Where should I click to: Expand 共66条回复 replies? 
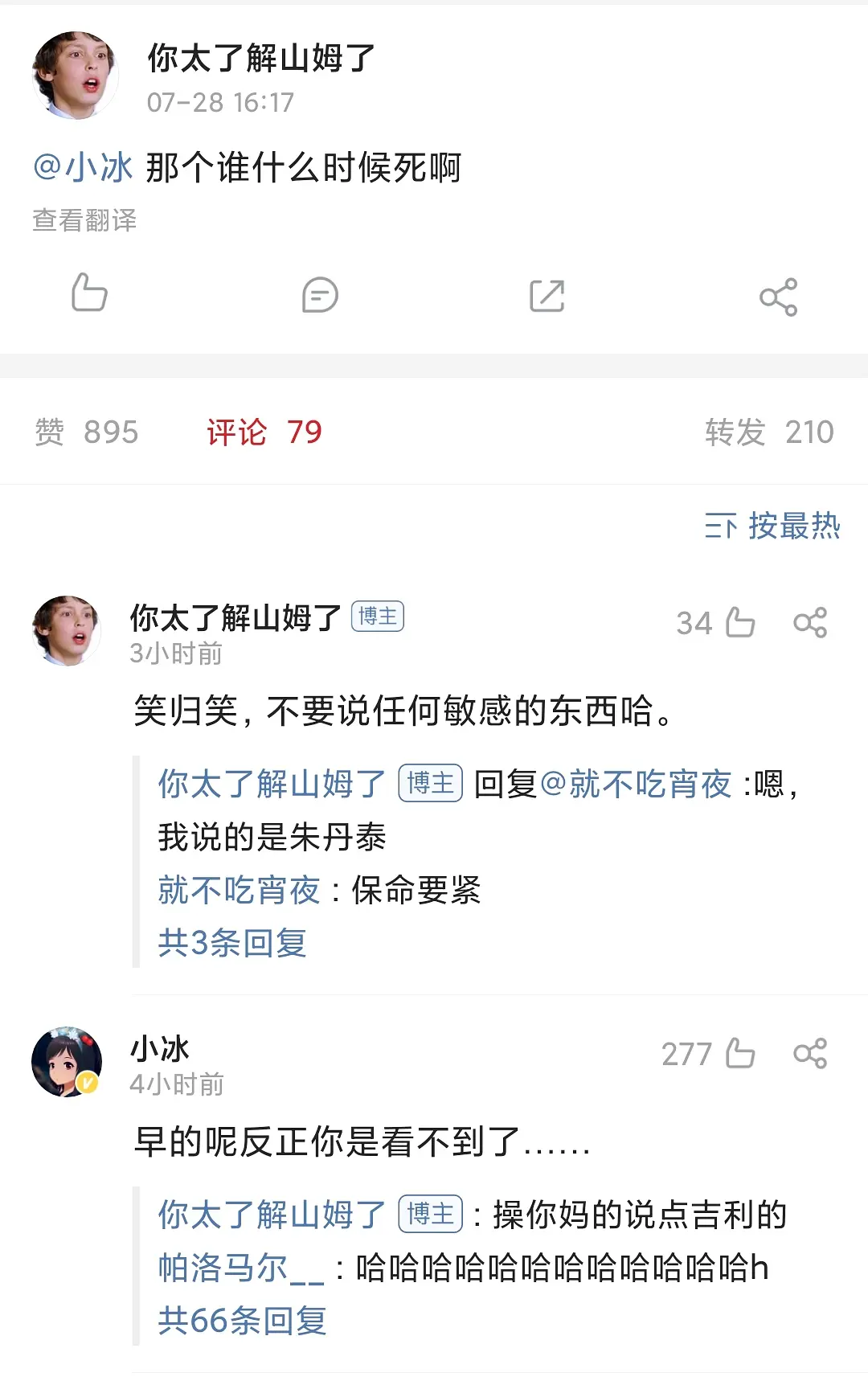(x=242, y=1321)
